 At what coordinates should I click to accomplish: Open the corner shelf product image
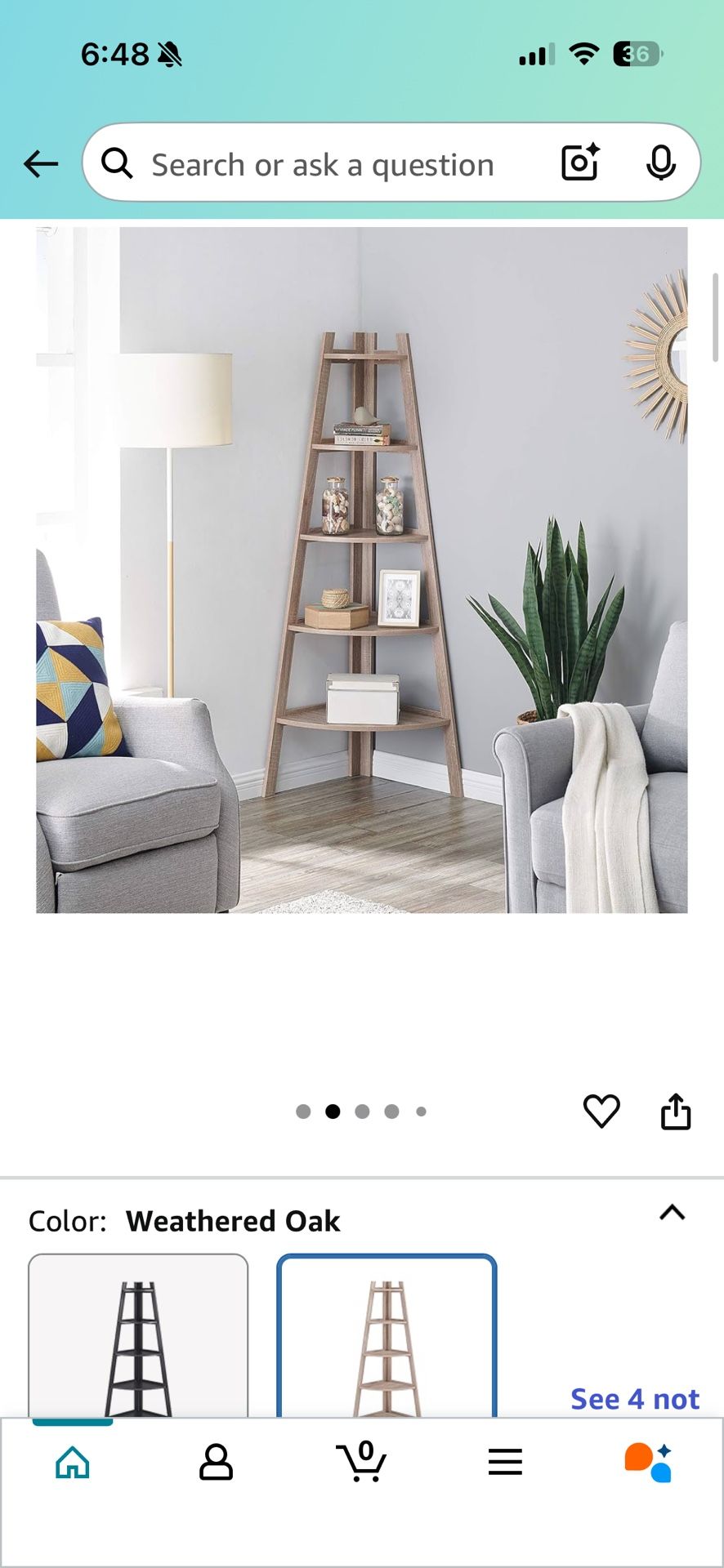pos(361,569)
